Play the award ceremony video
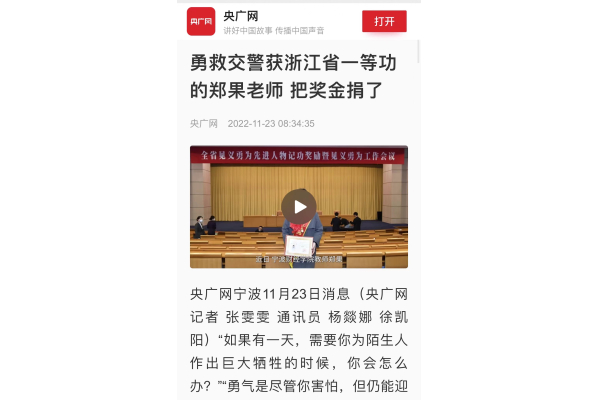The image size is (600, 400). tap(298, 206)
